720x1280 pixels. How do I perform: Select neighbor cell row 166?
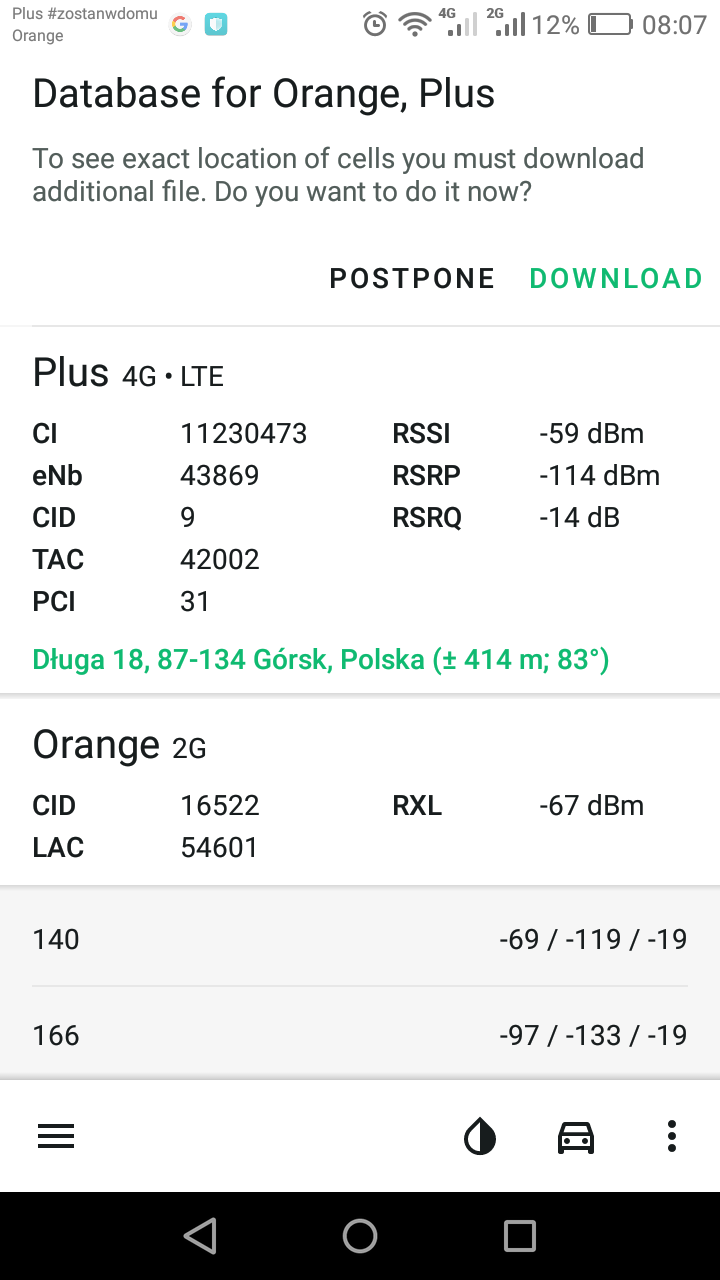[360, 1035]
